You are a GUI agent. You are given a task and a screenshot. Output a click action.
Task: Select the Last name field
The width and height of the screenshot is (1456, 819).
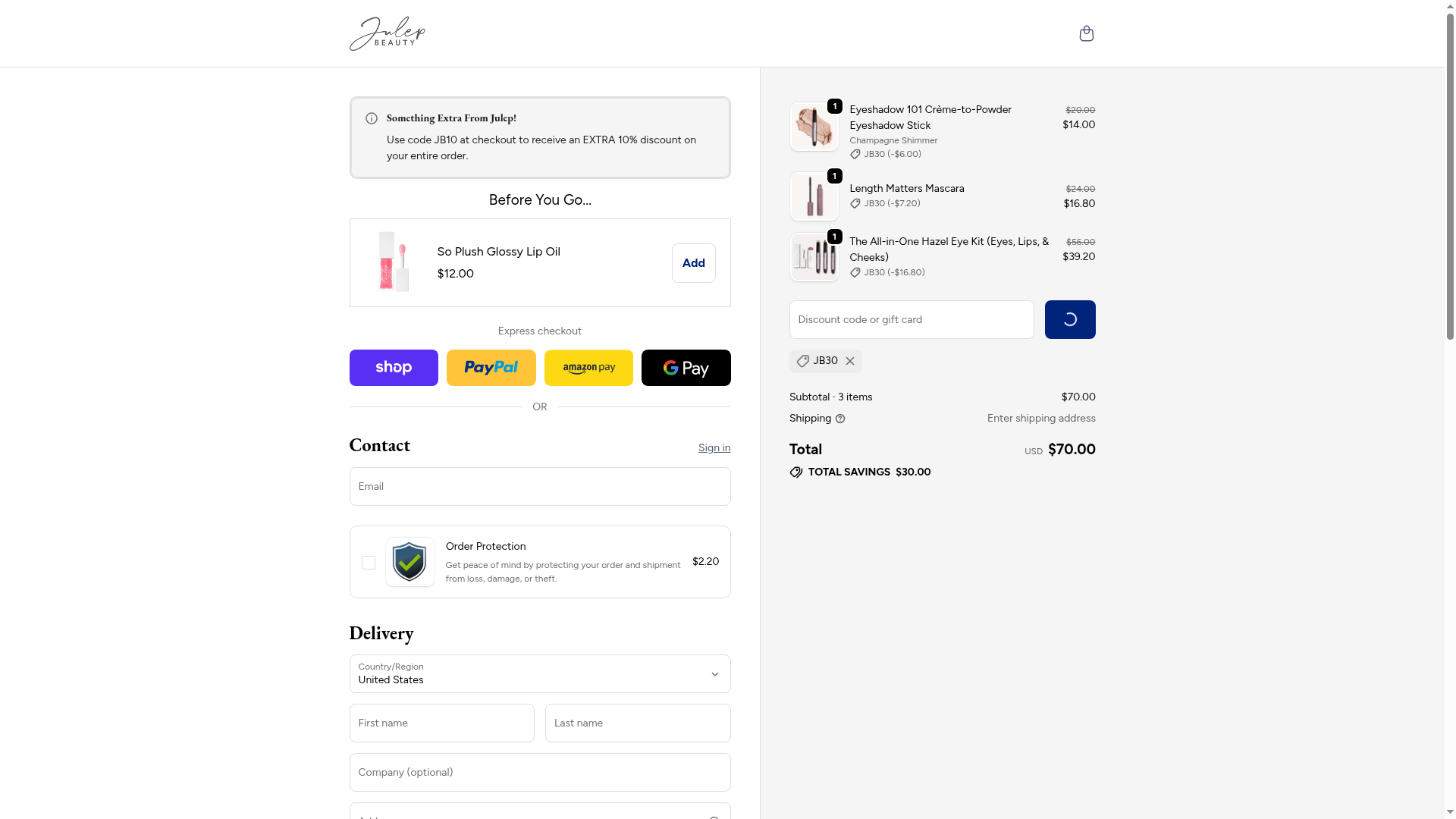click(x=637, y=723)
